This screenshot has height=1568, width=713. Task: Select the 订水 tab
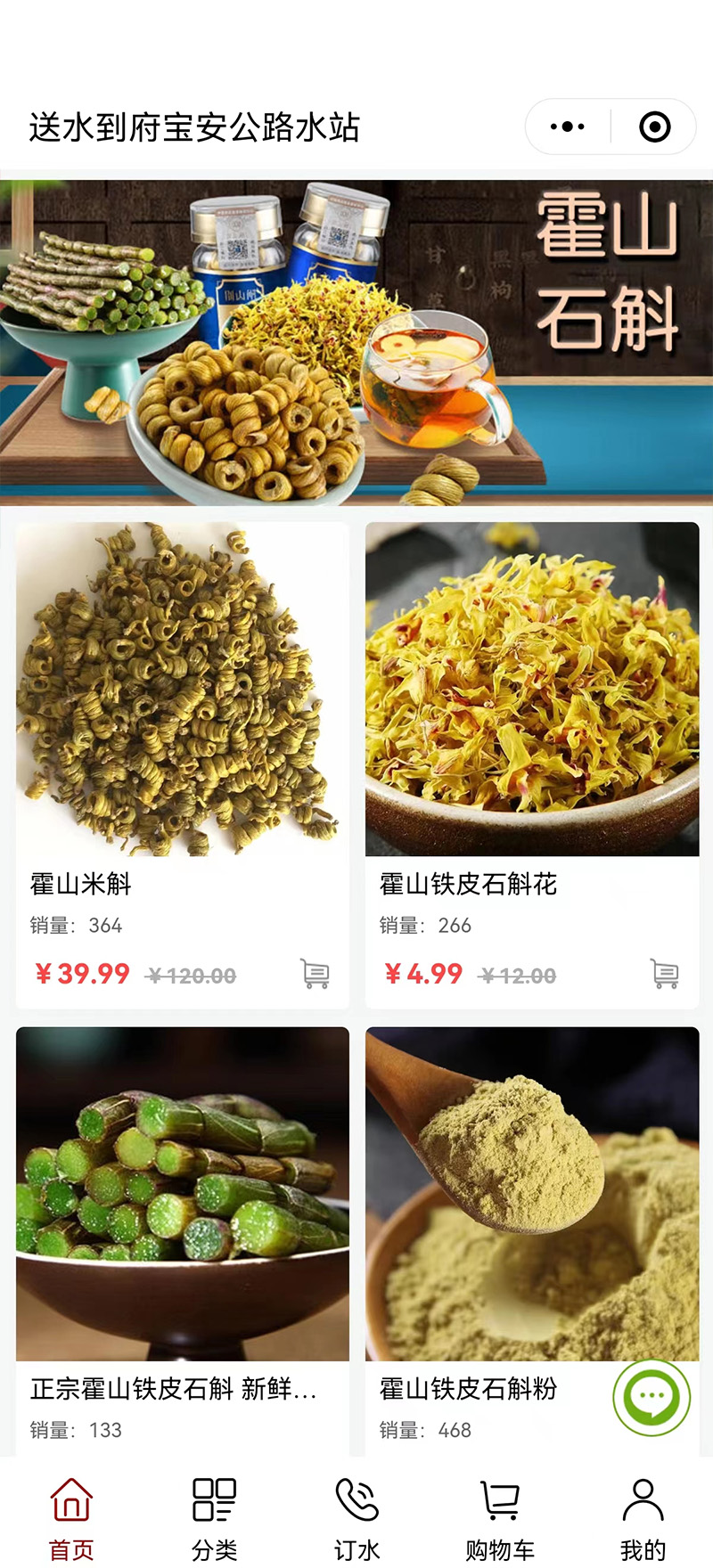coord(356,1515)
